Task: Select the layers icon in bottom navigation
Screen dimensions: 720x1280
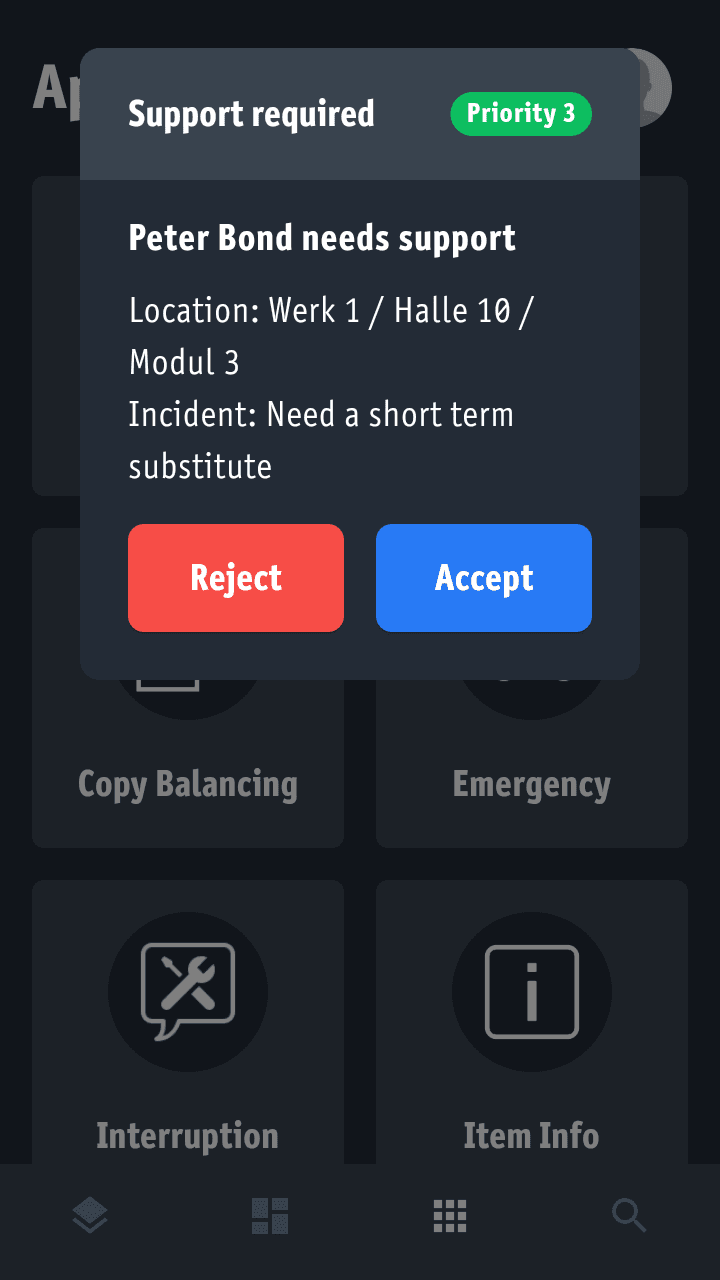Action: (90, 1215)
